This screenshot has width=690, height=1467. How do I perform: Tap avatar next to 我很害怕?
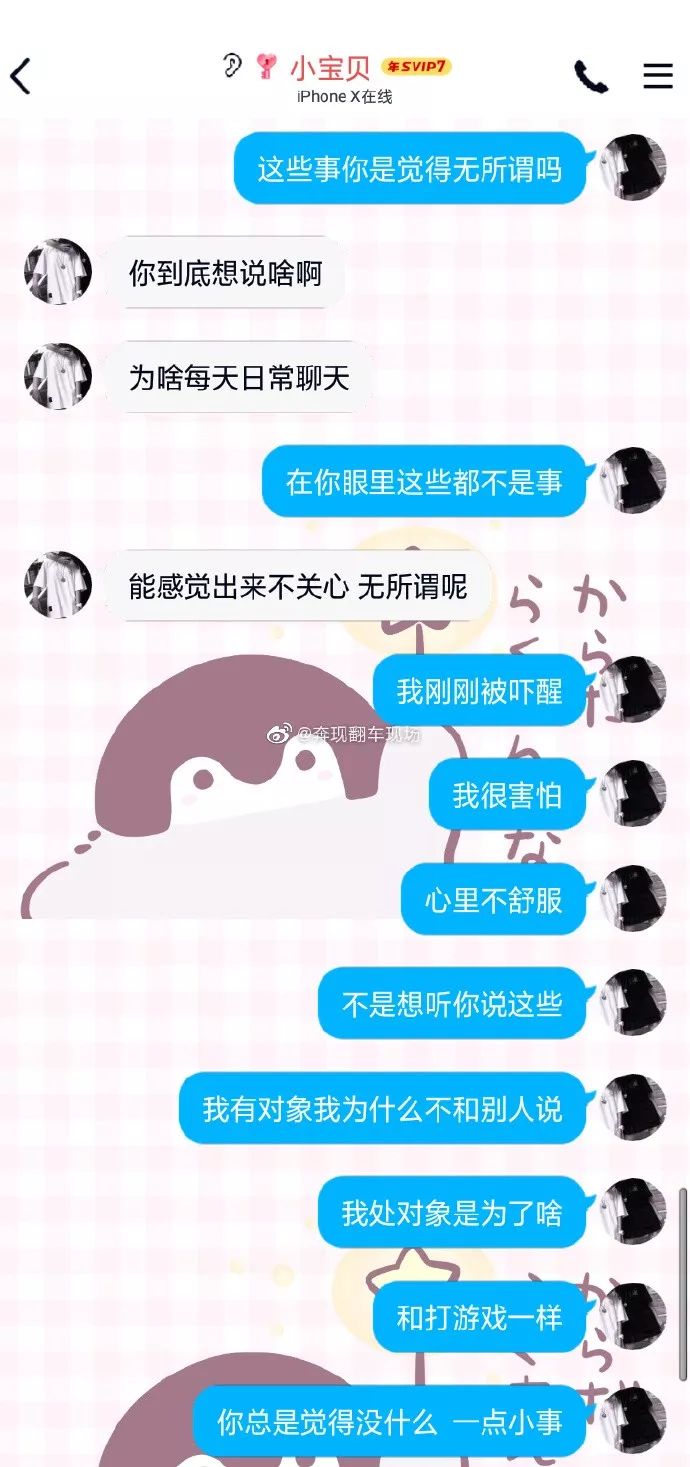point(633,794)
